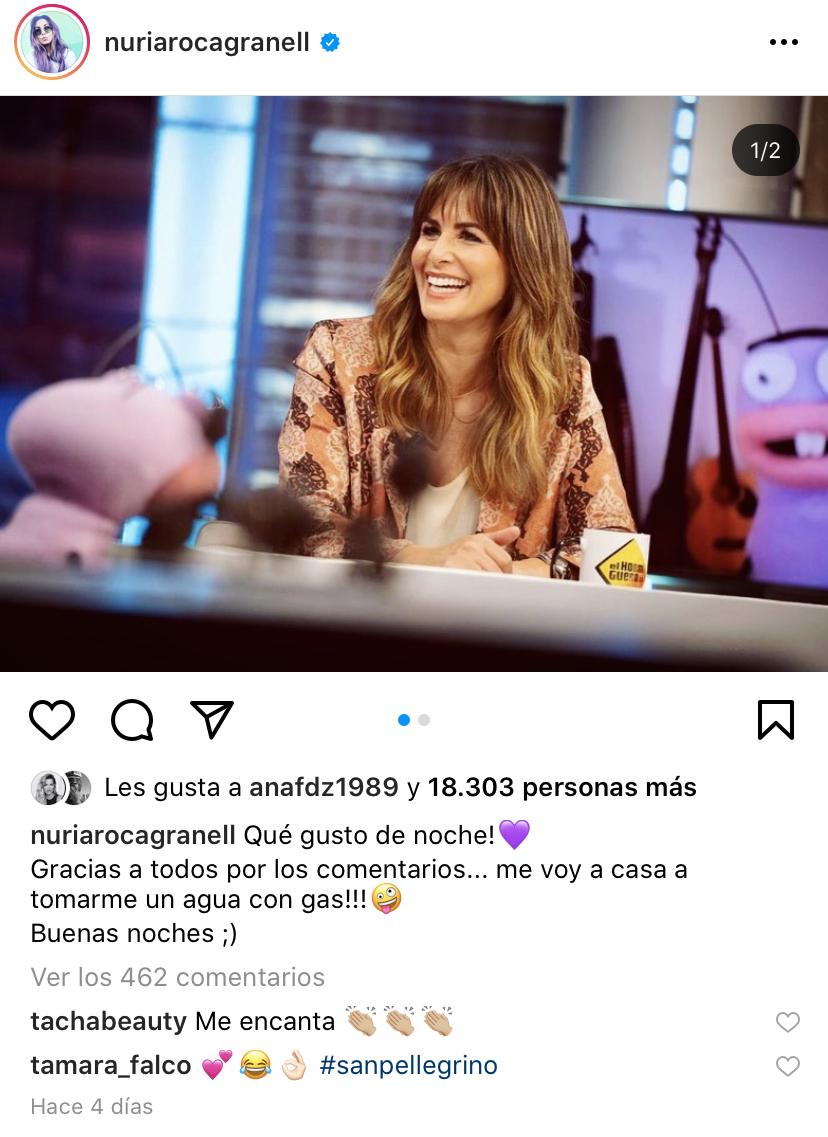The height and width of the screenshot is (1137, 828).
Task: Like the post with the heart icon
Action: pos(52,720)
